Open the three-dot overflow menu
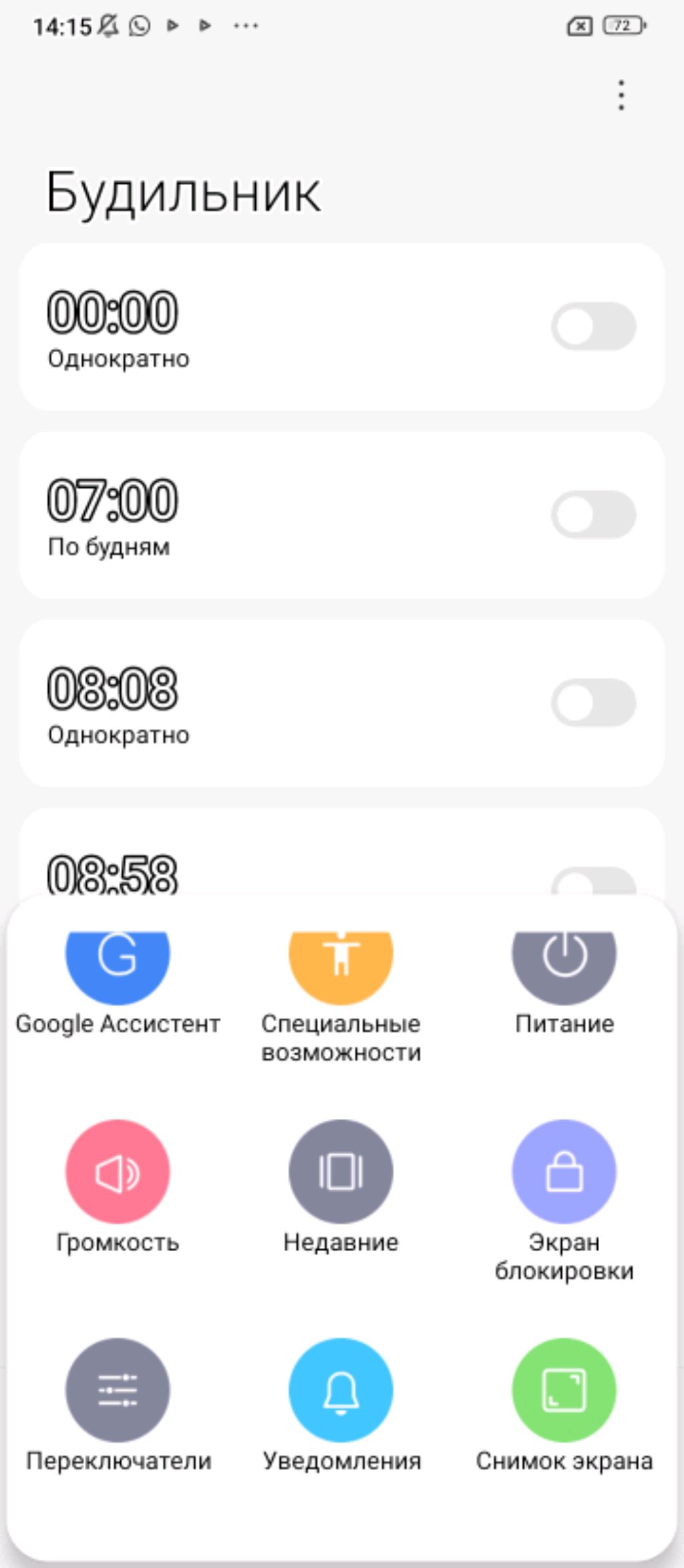The height and width of the screenshot is (1568, 684). 621,95
